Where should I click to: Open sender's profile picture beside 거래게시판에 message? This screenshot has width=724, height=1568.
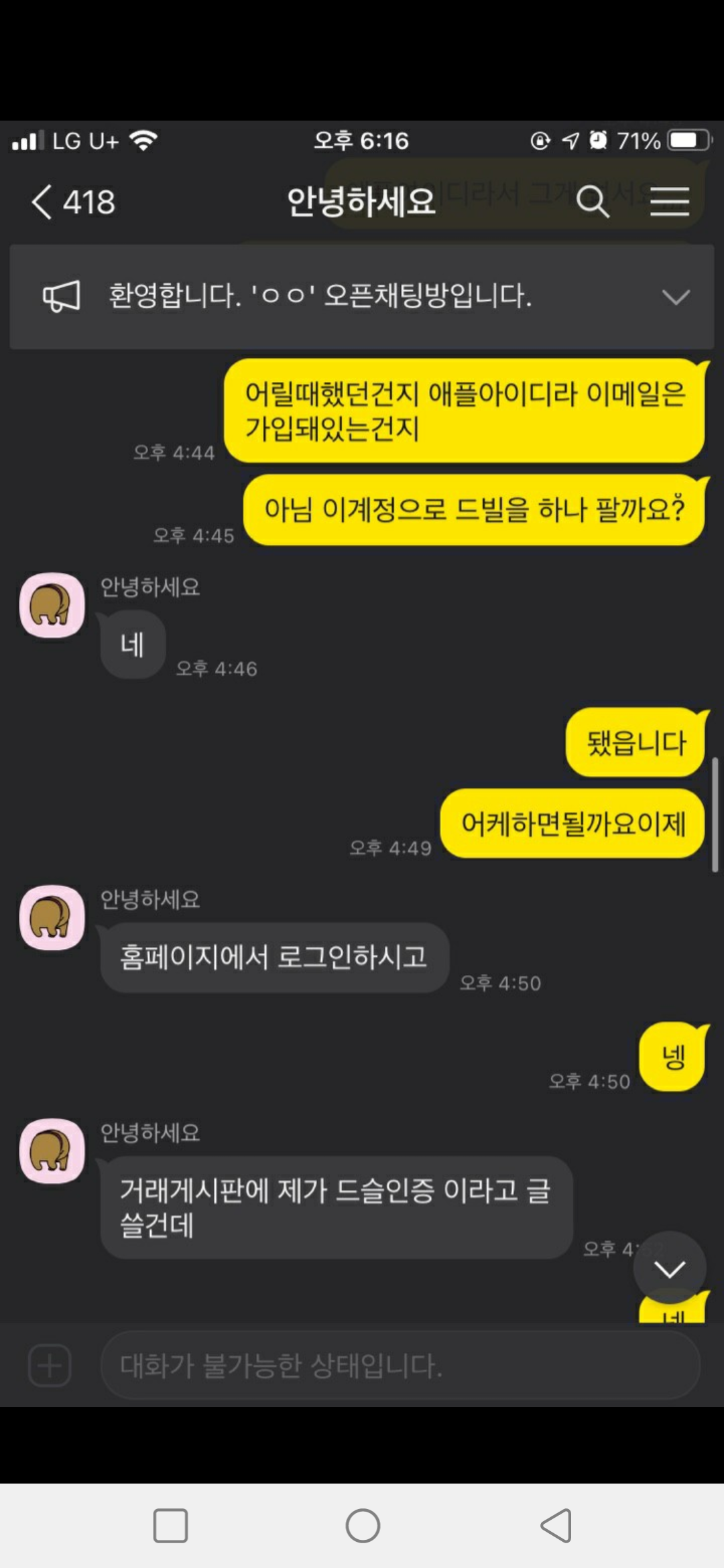[x=52, y=1151]
